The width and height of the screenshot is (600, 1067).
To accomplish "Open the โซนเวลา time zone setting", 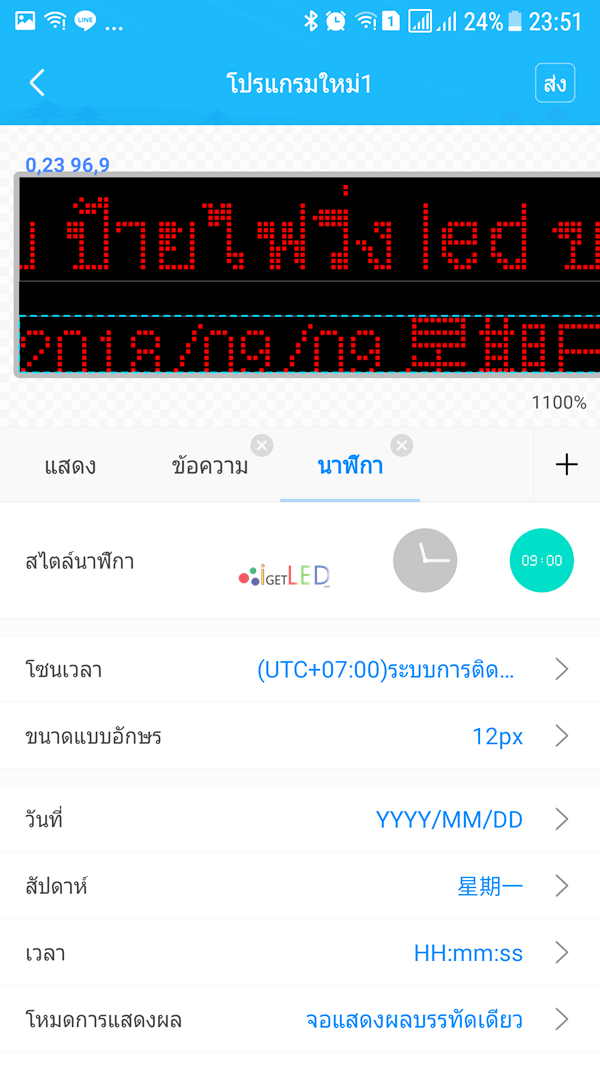I will click(x=300, y=670).
